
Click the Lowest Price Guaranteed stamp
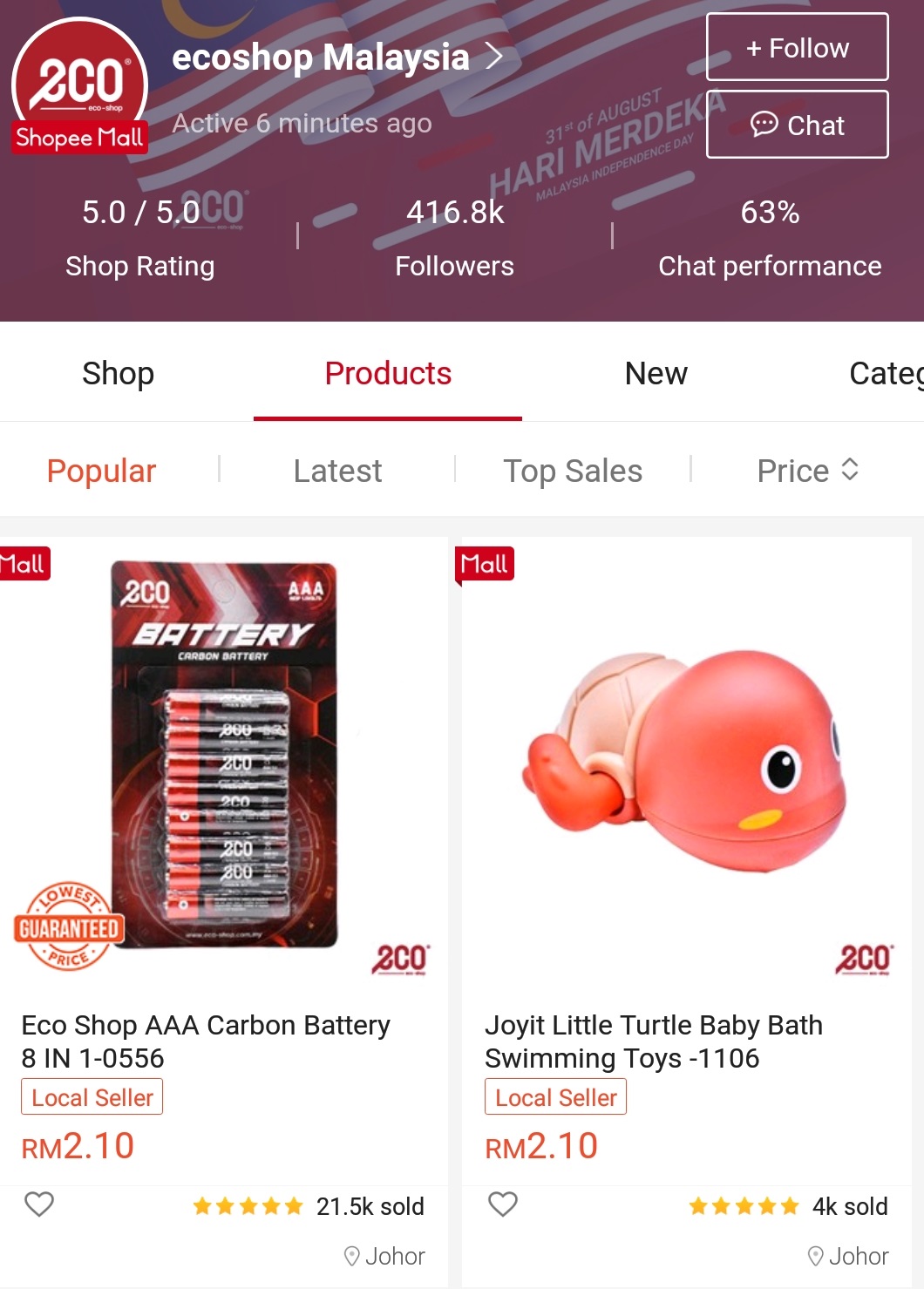point(66,926)
